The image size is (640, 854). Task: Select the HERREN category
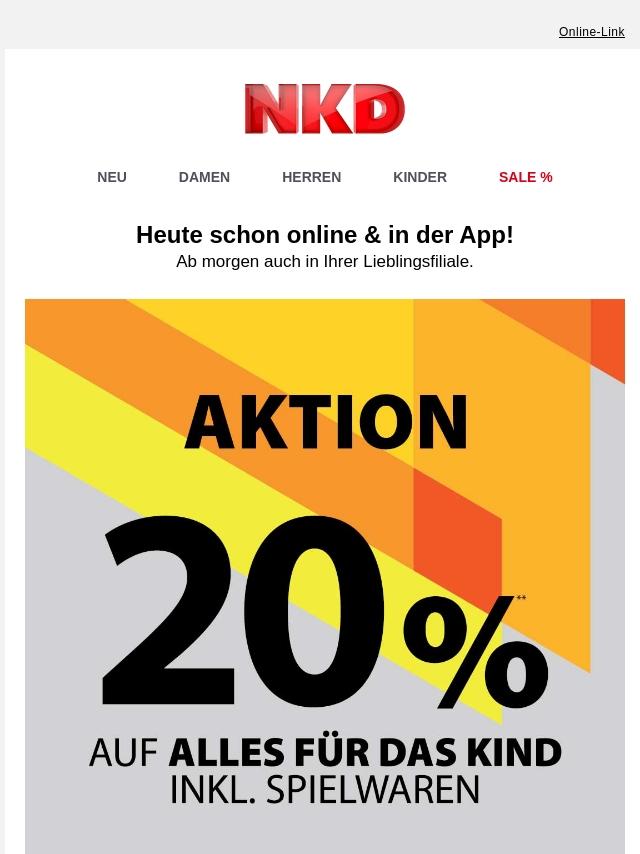[x=312, y=177]
